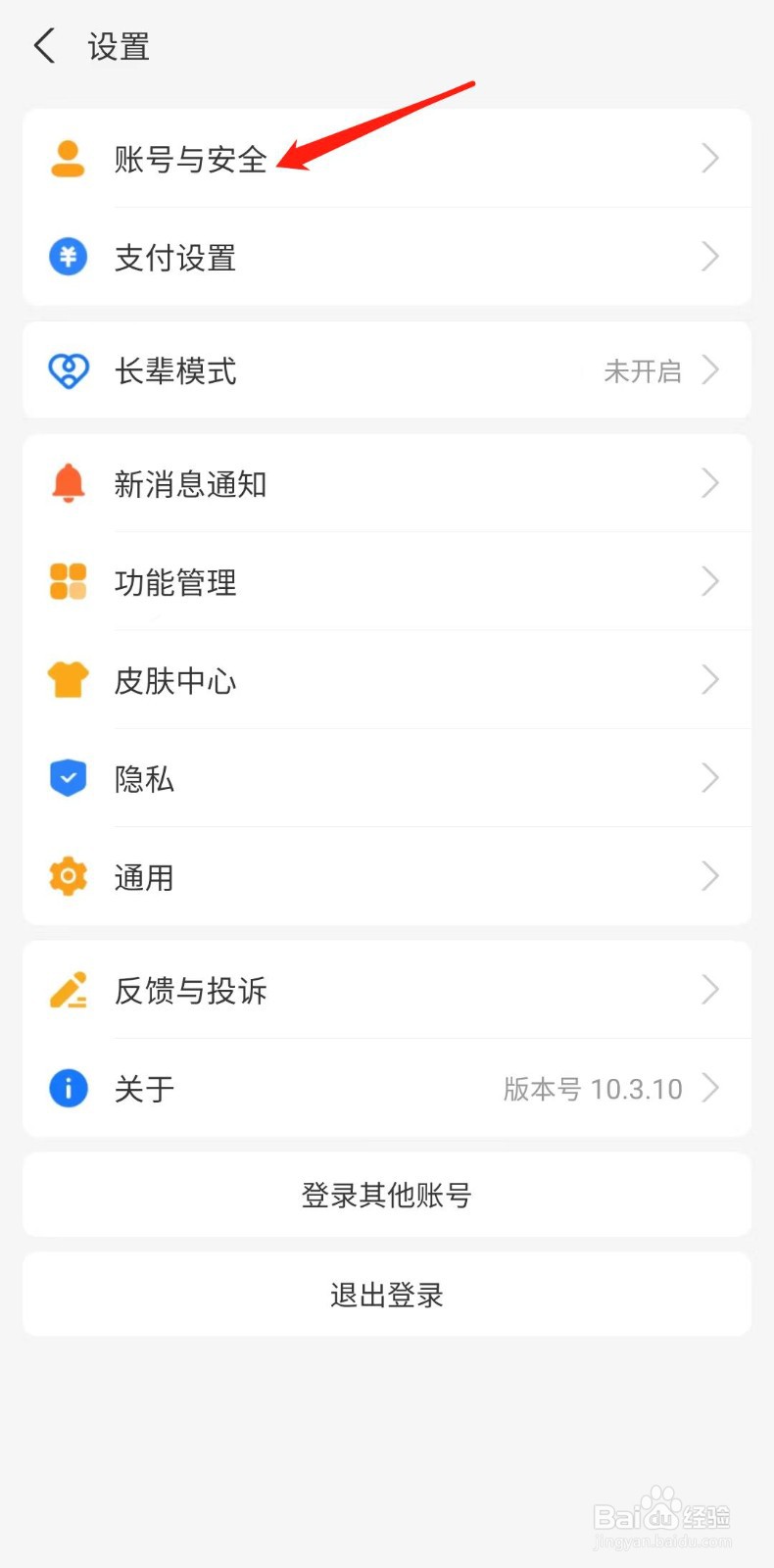Viewport: 774px width, 1568px height.
Task: Open 新消息通知 settings
Action: [x=387, y=483]
